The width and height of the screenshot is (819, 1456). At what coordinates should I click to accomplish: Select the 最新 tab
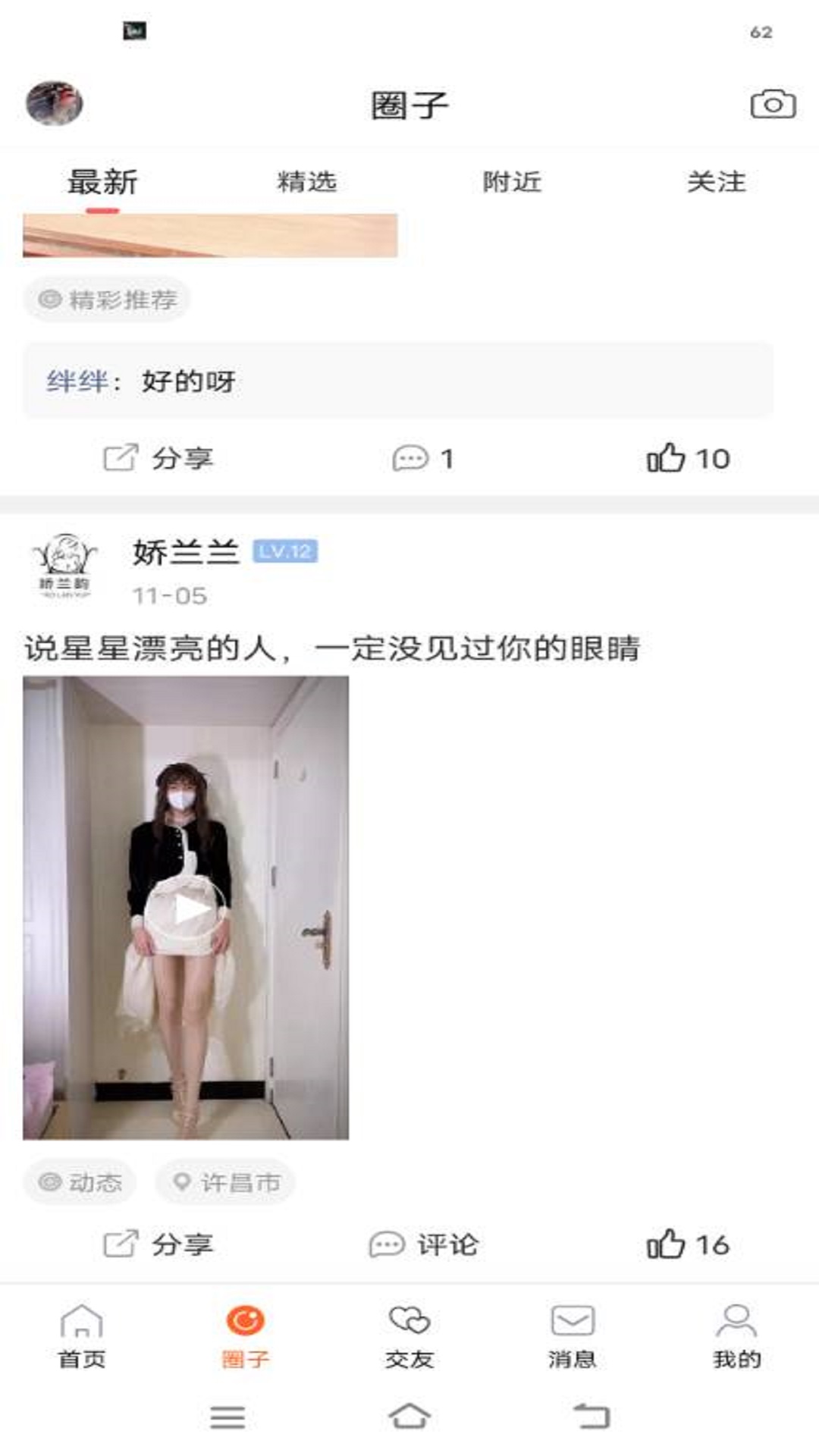102,182
